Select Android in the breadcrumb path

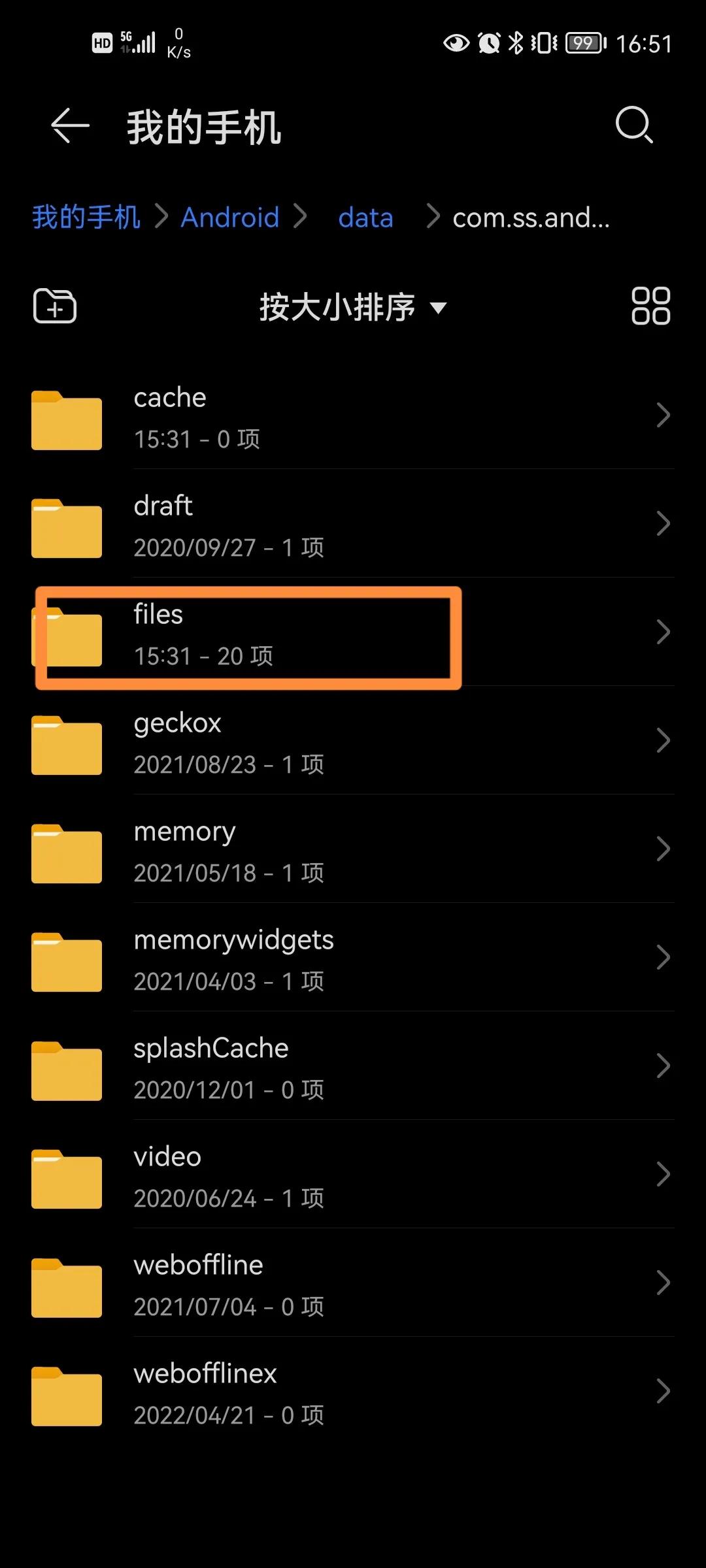pos(230,218)
